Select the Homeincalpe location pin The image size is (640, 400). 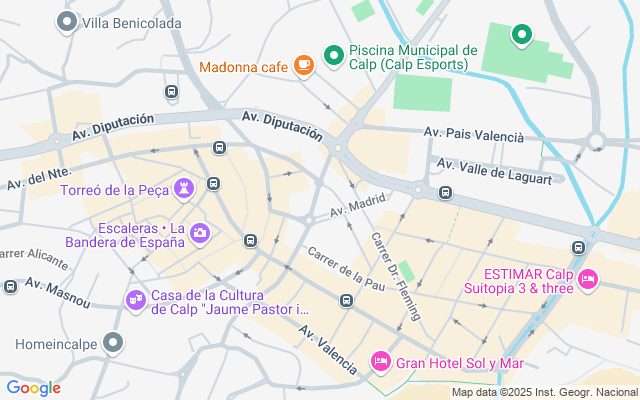point(114,343)
